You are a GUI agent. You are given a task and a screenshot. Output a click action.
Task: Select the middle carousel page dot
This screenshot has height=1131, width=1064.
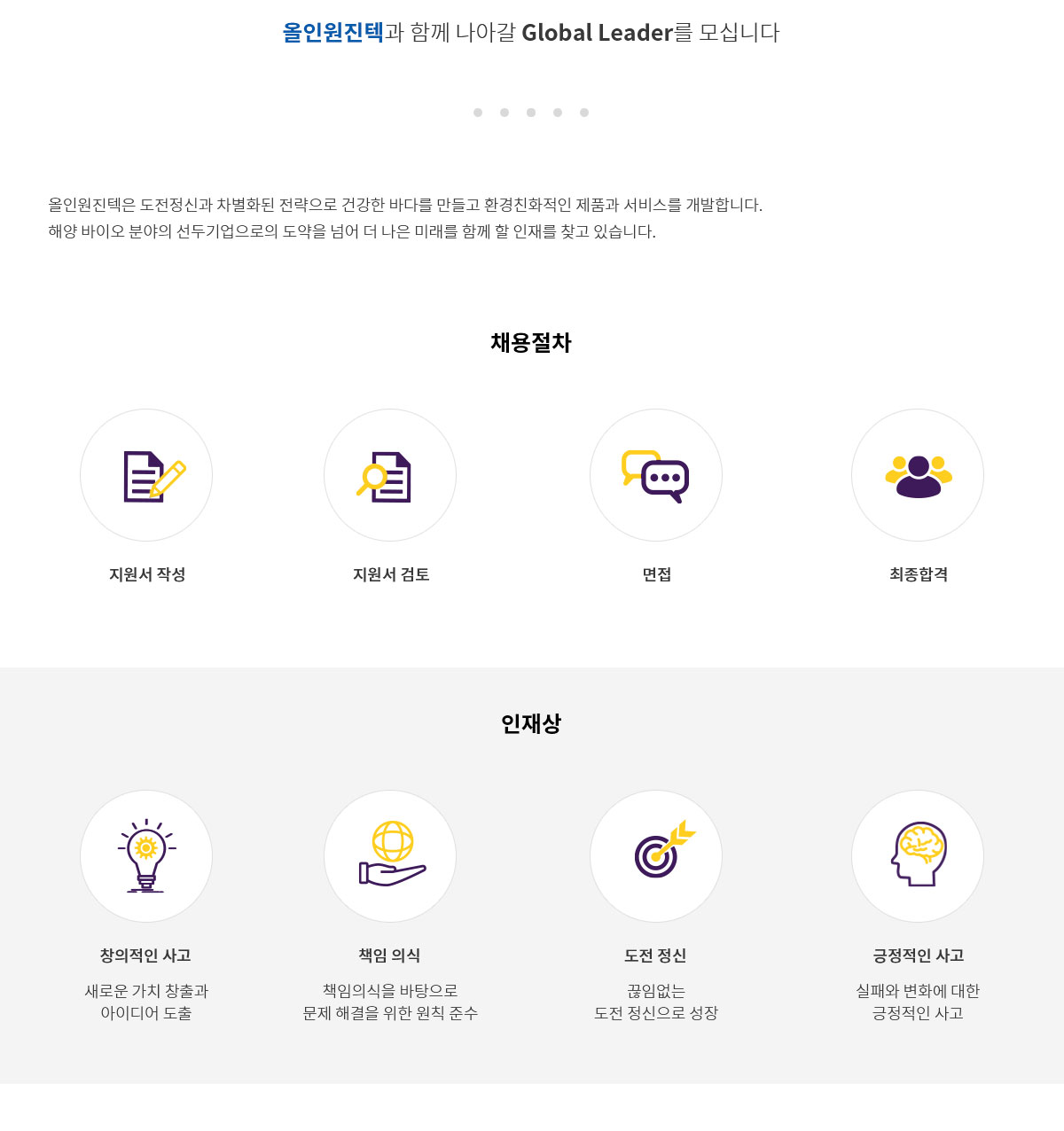pyautogui.click(x=531, y=113)
